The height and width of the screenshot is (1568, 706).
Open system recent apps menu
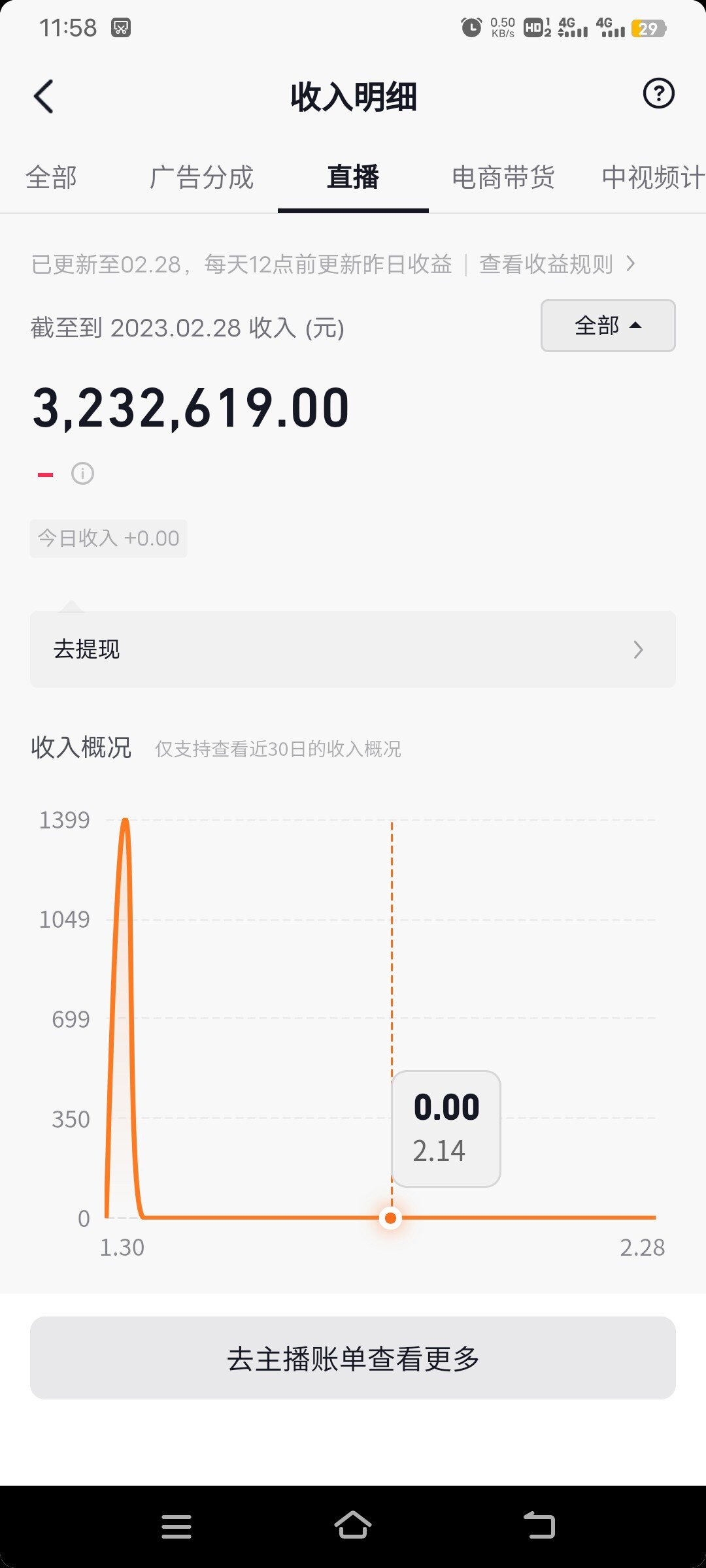(x=176, y=1526)
